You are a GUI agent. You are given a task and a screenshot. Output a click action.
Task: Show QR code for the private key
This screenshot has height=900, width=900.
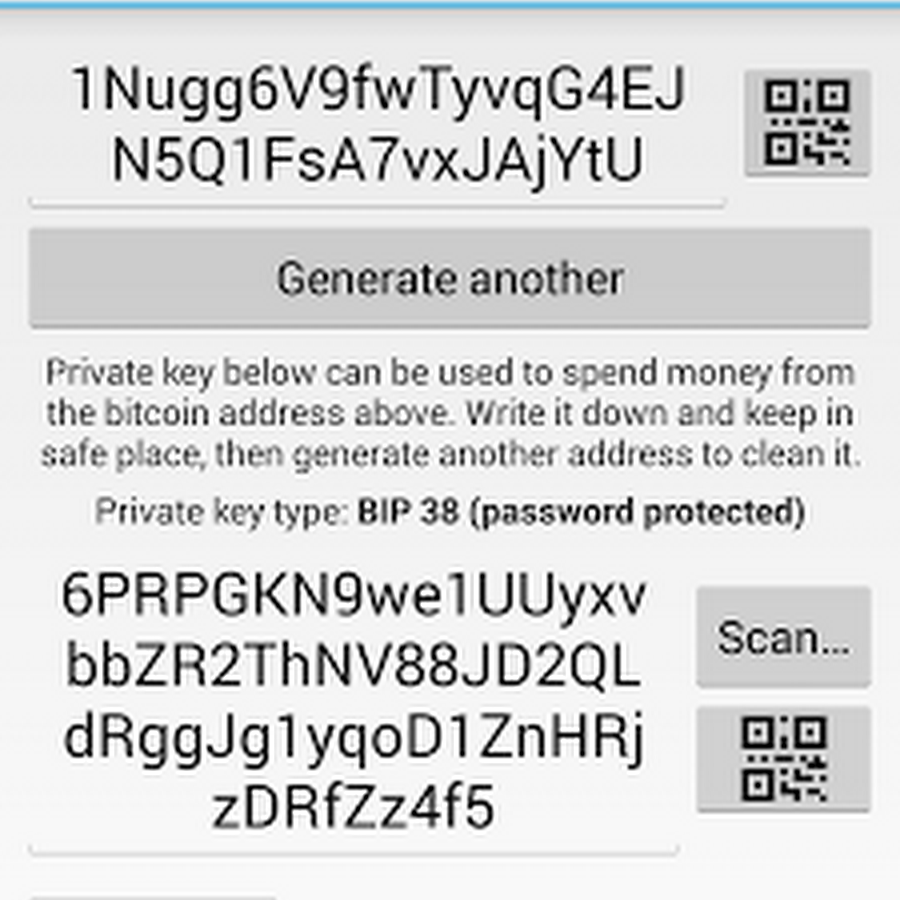point(783,759)
